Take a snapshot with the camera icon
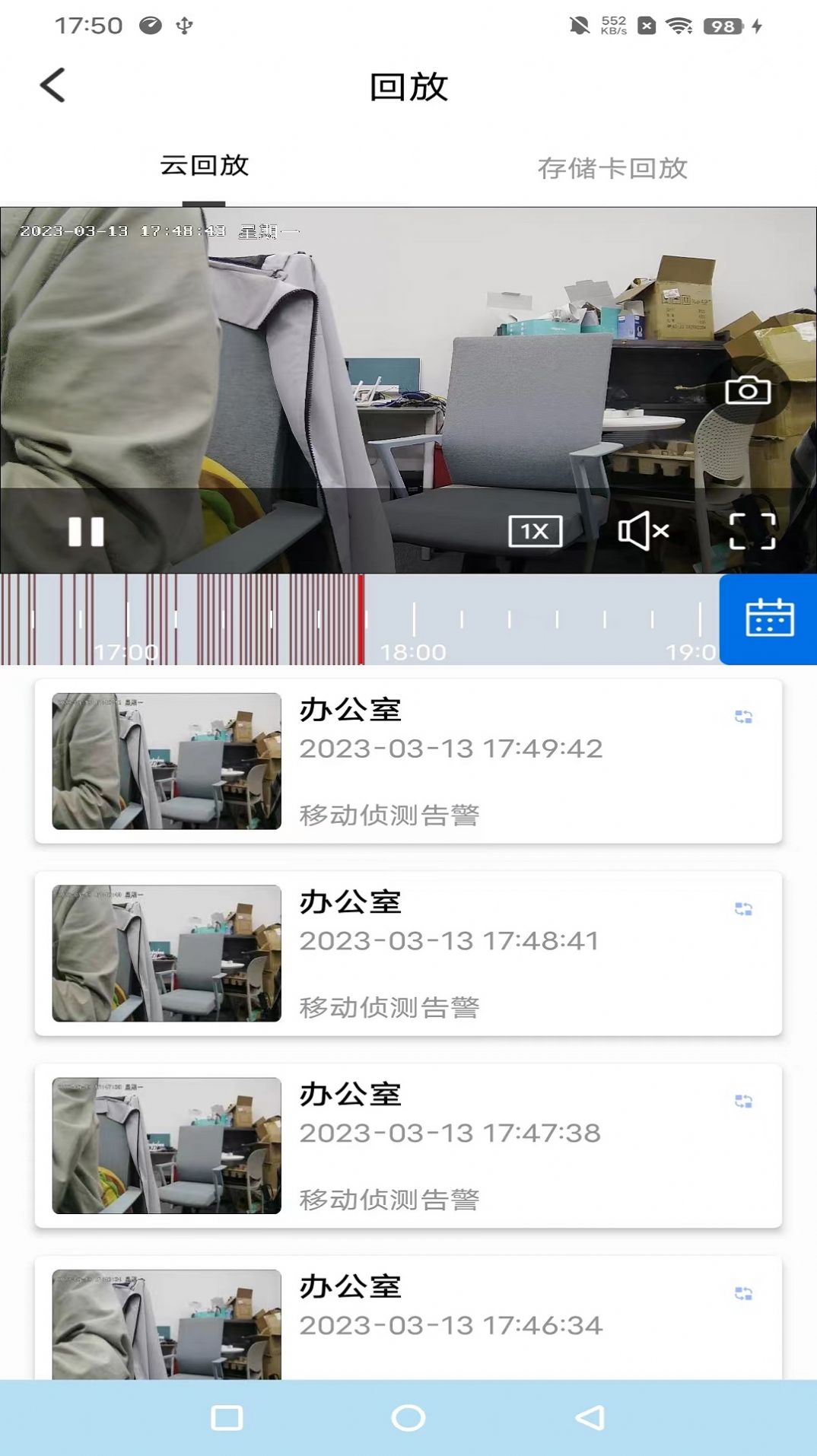 (x=748, y=391)
